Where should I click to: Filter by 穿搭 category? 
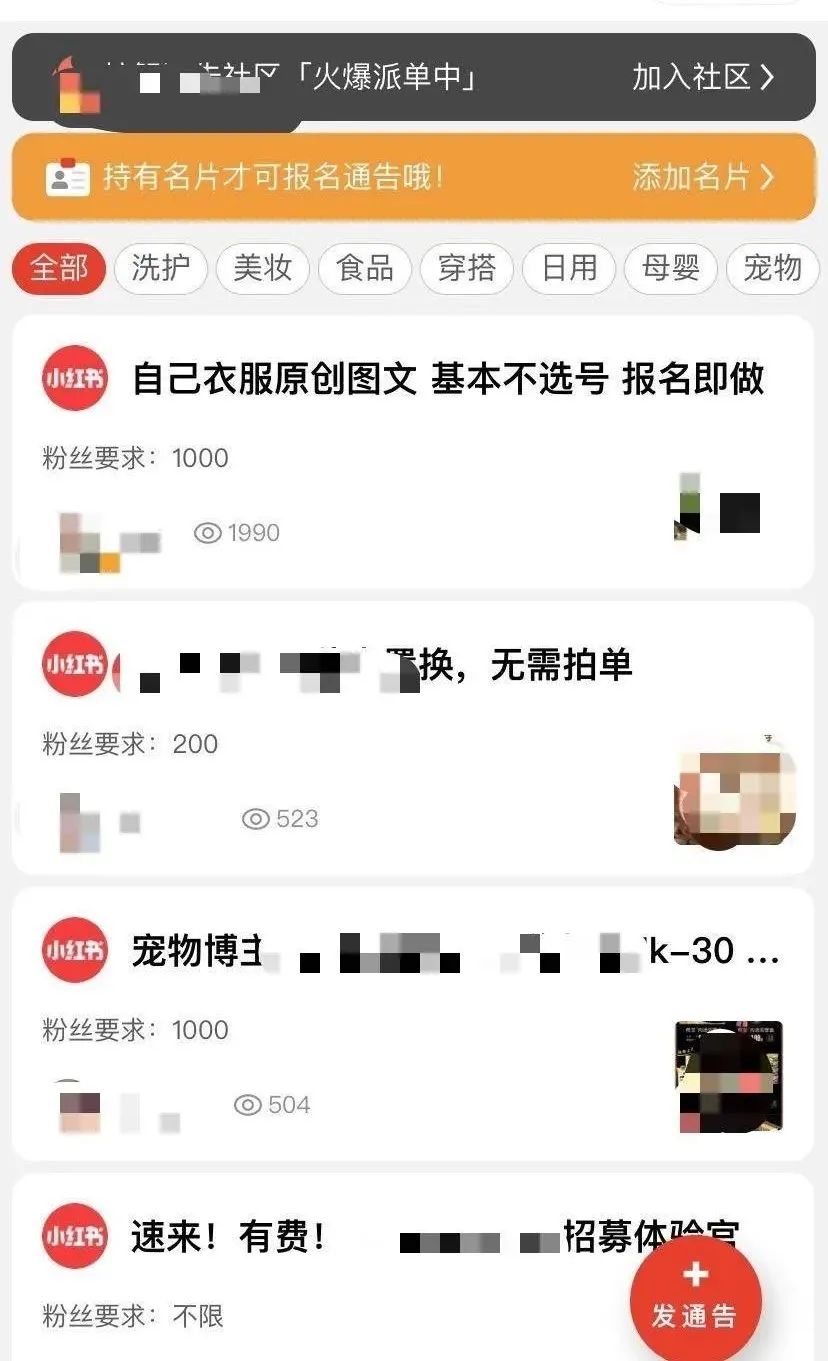click(x=467, y=269)
